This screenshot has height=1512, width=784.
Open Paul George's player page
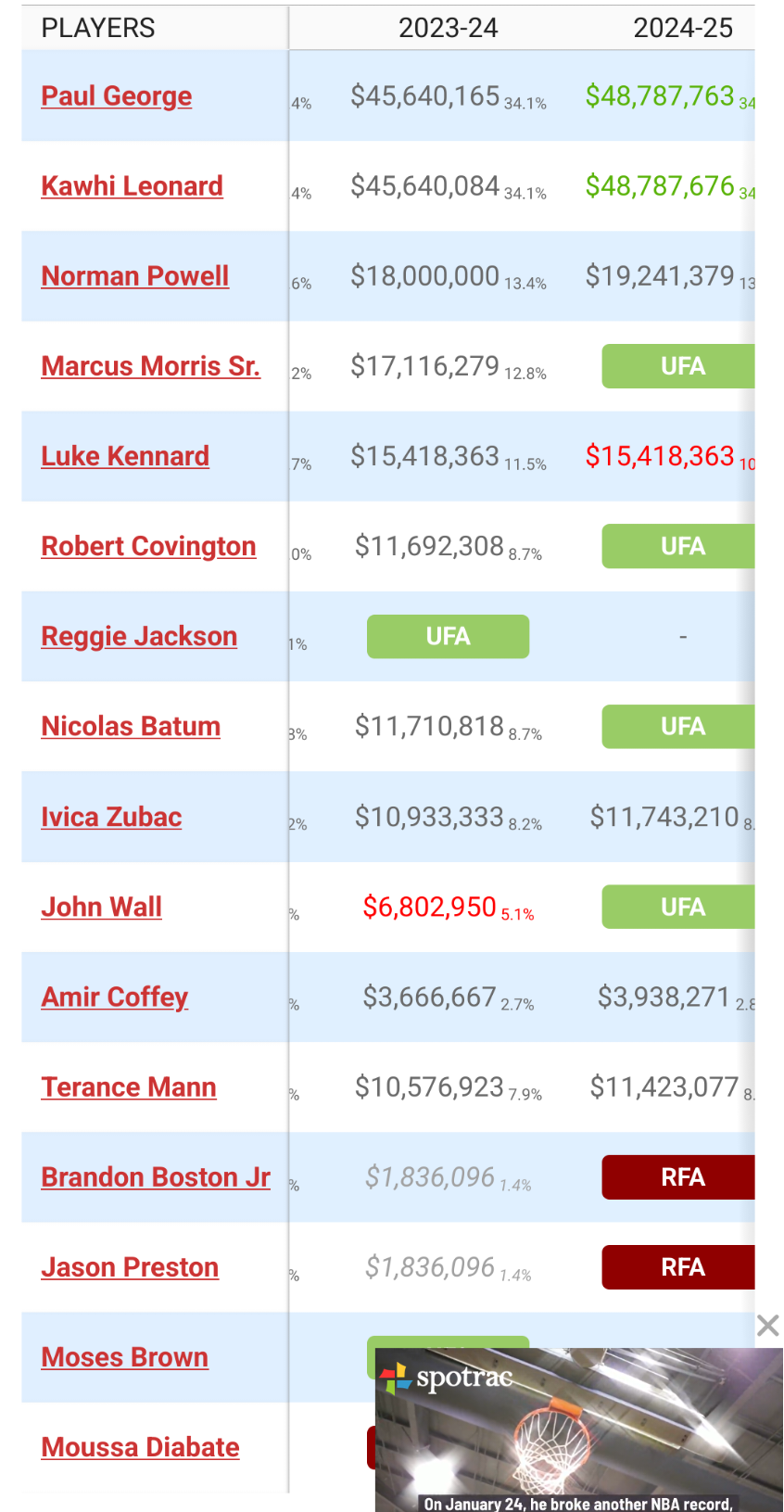(x=117, y=96)
